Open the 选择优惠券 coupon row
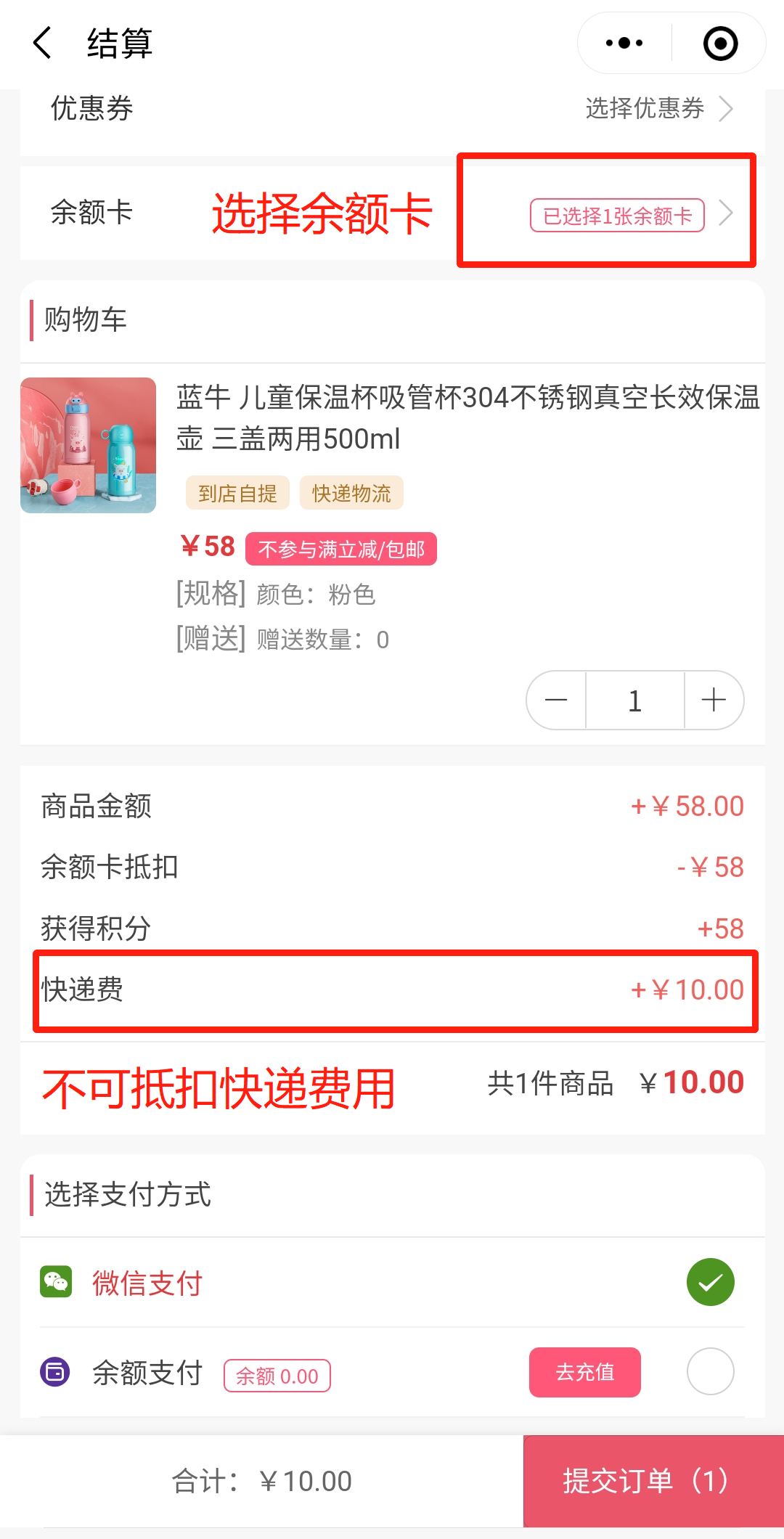Image resolution: width=784 pixels, height=1539 pixels. (x=392, y=109)
